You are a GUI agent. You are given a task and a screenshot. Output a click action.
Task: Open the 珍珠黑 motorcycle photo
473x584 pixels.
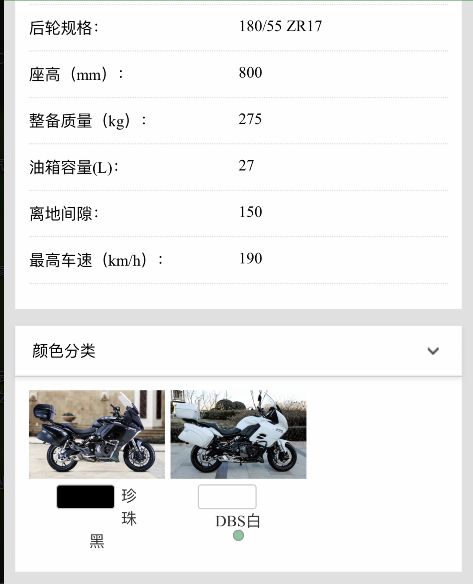[x=97, y=434]
